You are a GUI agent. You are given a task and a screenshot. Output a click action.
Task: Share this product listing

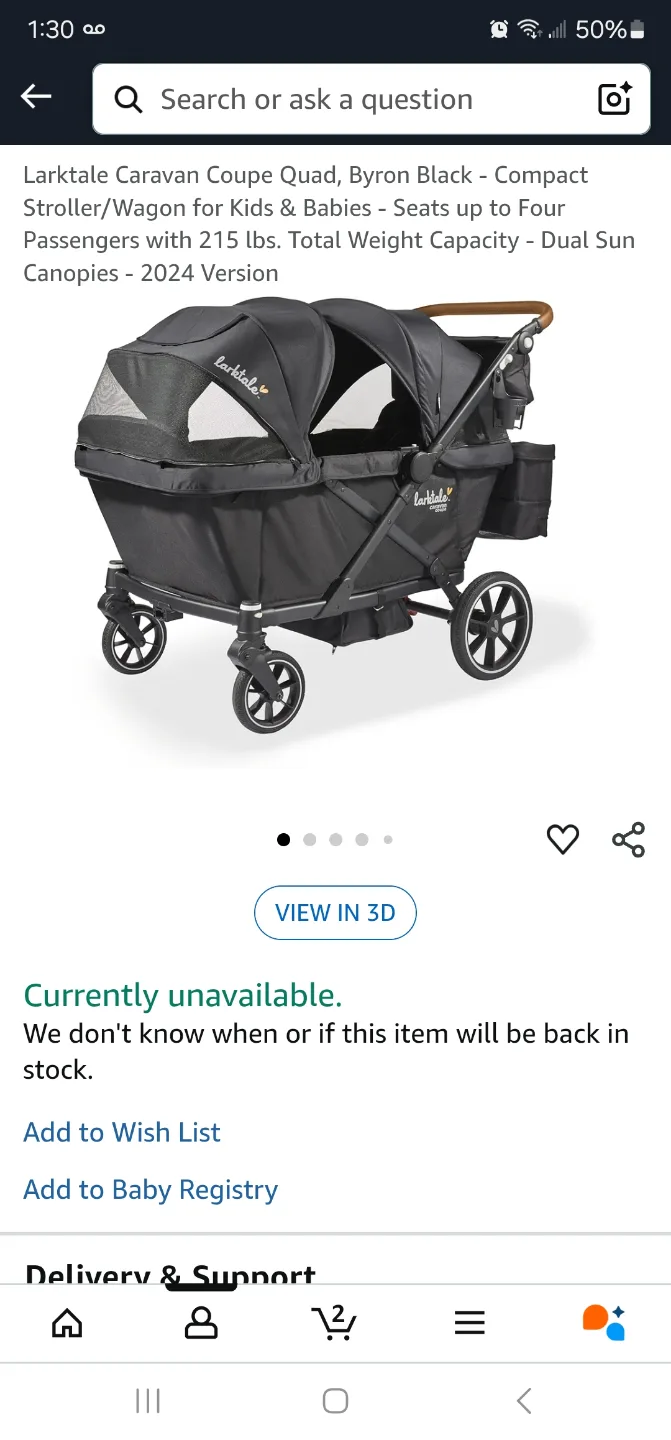[x=628, y=839]
